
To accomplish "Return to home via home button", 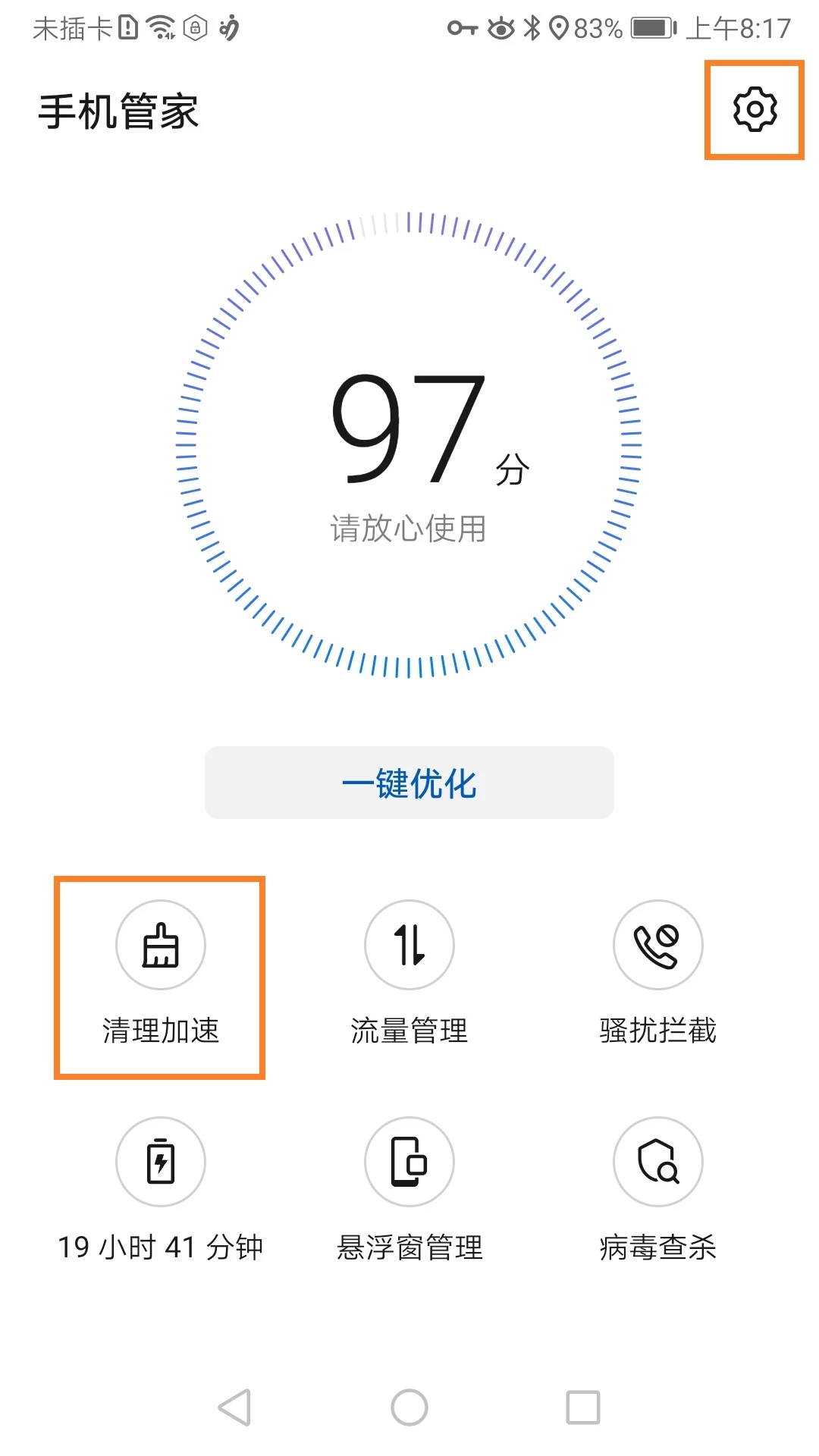I will coord(409,1407).
